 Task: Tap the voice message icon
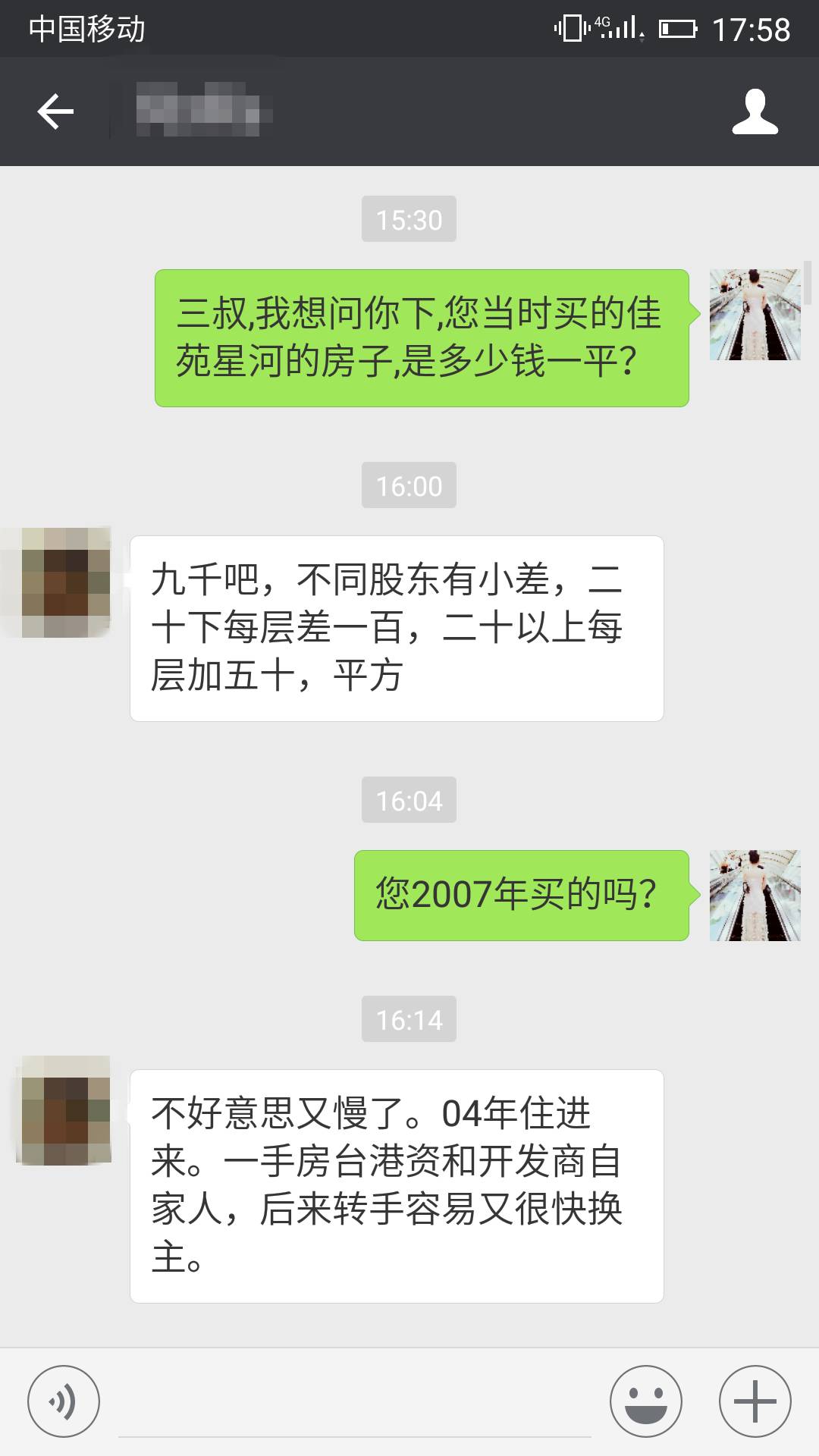(64, 1399)
